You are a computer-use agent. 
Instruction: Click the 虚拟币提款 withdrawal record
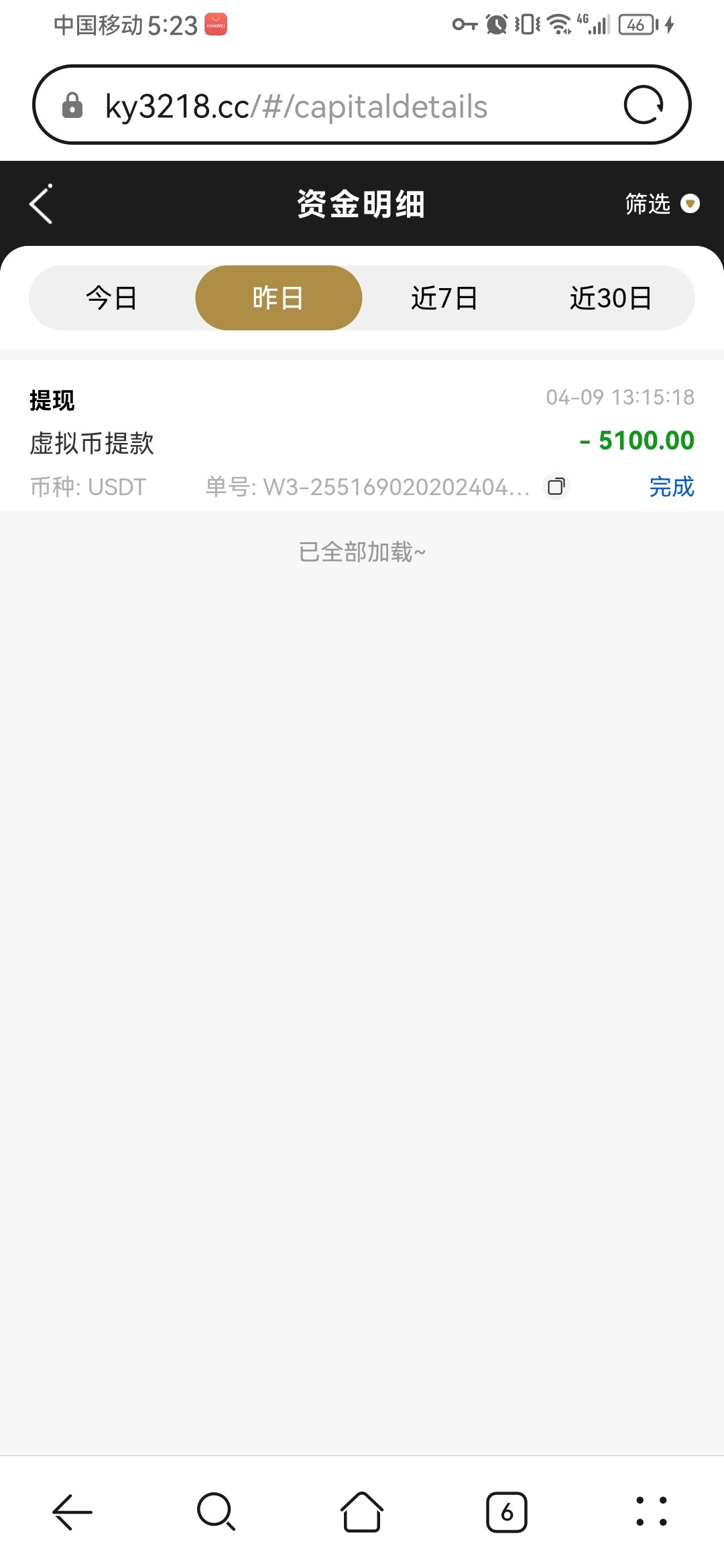[x=93, y=443]
